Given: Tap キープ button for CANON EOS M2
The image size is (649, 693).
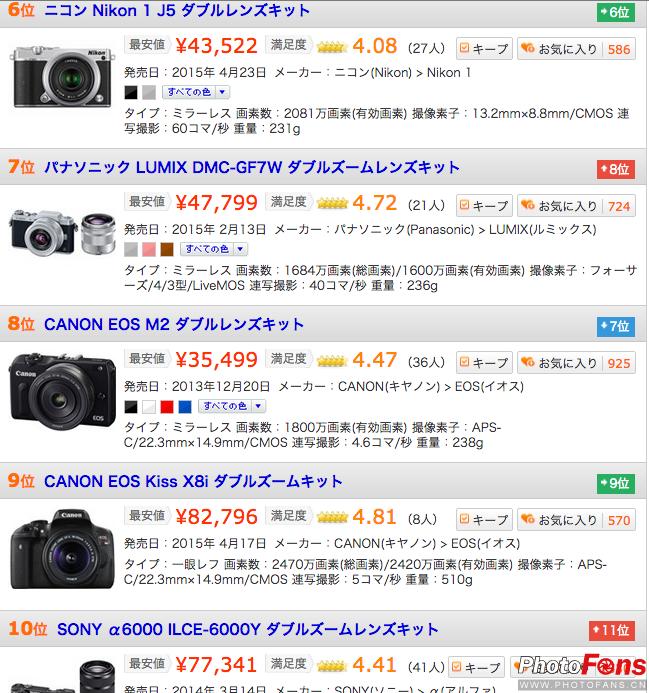Looking at the screenshot, I should (484, 362).
